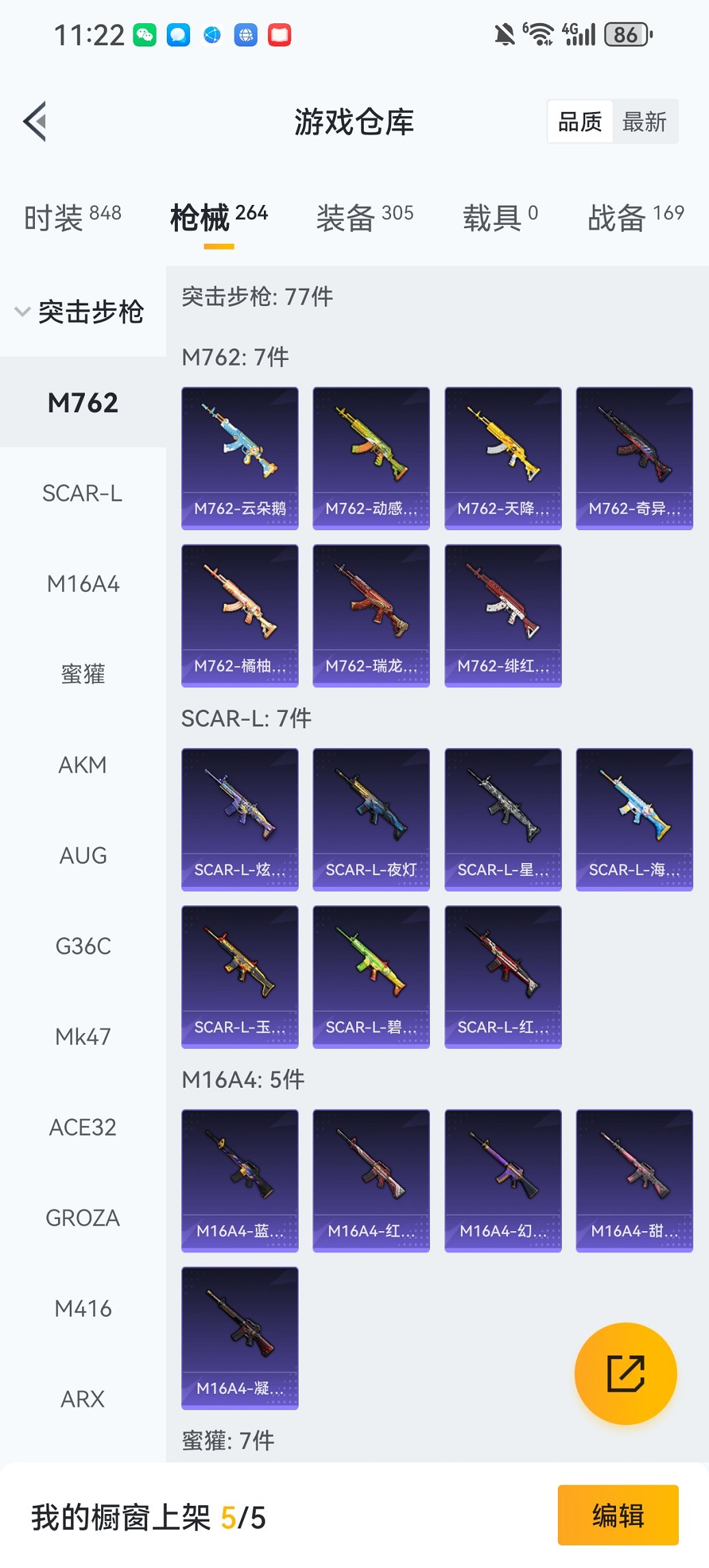Jump to GROZA in the sidebar
The image size is (709, 1568).
tap(83, 1218)
